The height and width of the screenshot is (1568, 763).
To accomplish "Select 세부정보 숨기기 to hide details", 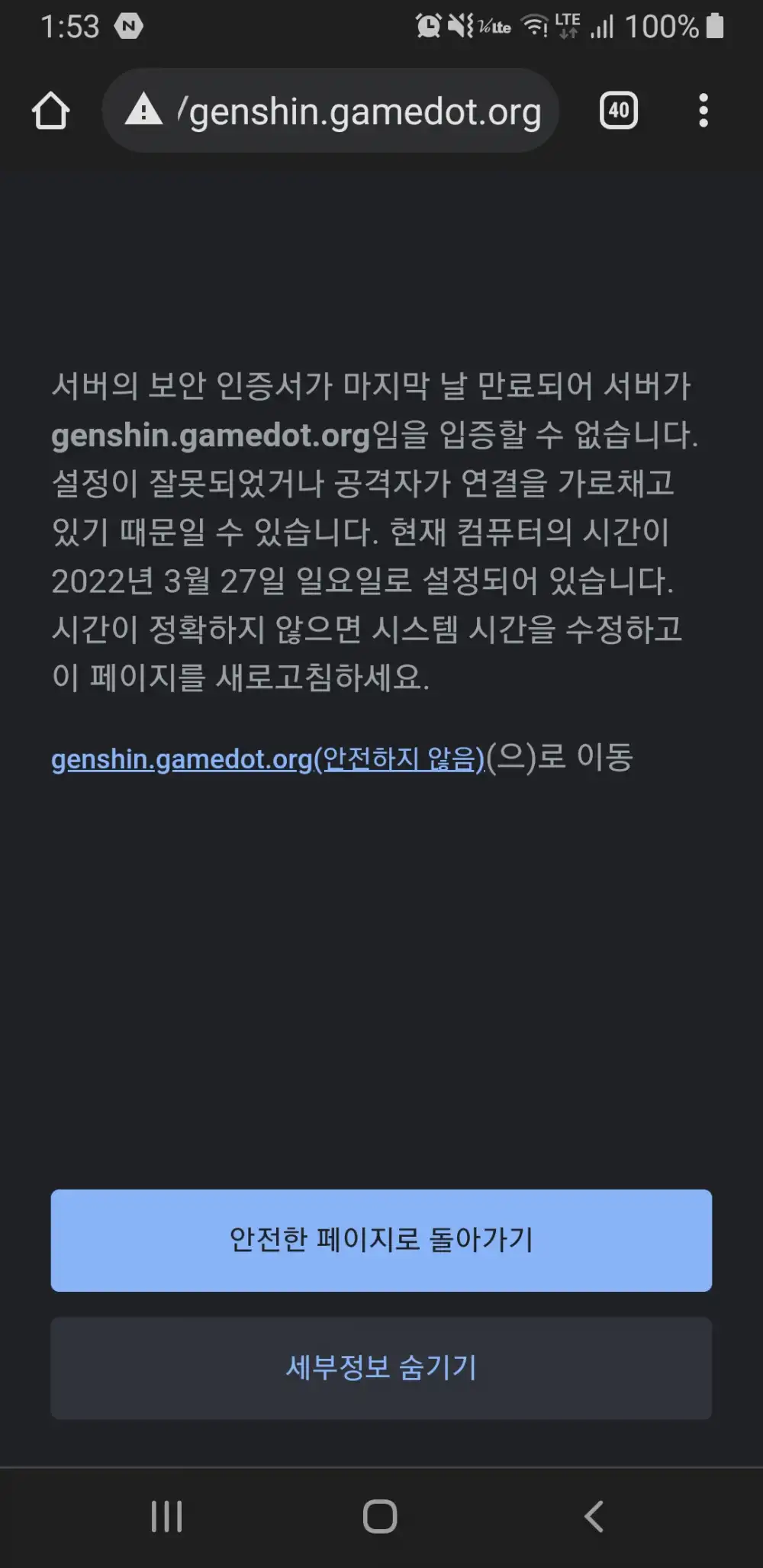I will pos(381,1367).
